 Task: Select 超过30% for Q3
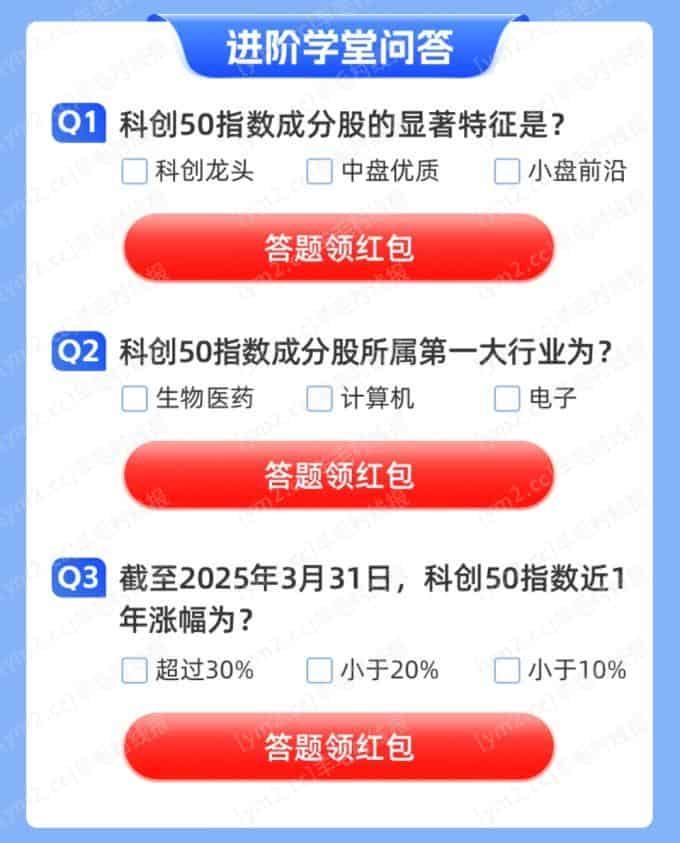coord(134,669)
